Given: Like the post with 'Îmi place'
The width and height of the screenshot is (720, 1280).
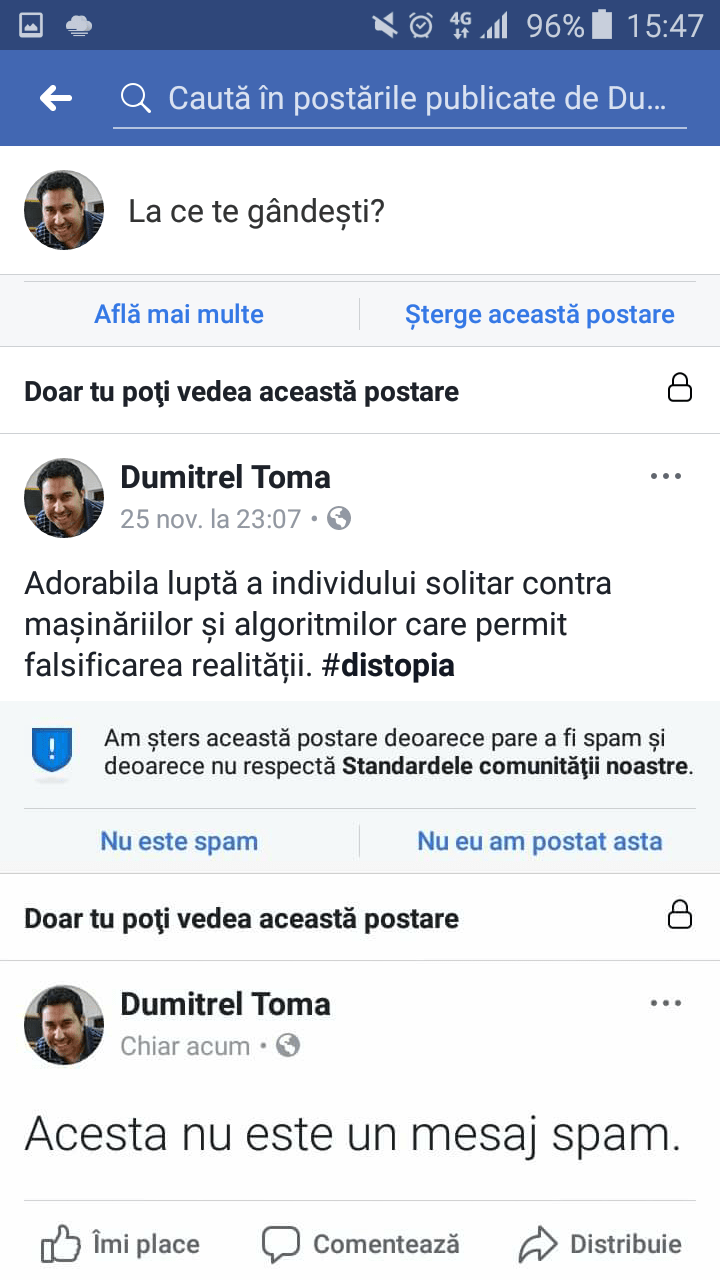Looking at the screenshot, I should tap(121, 1245).
